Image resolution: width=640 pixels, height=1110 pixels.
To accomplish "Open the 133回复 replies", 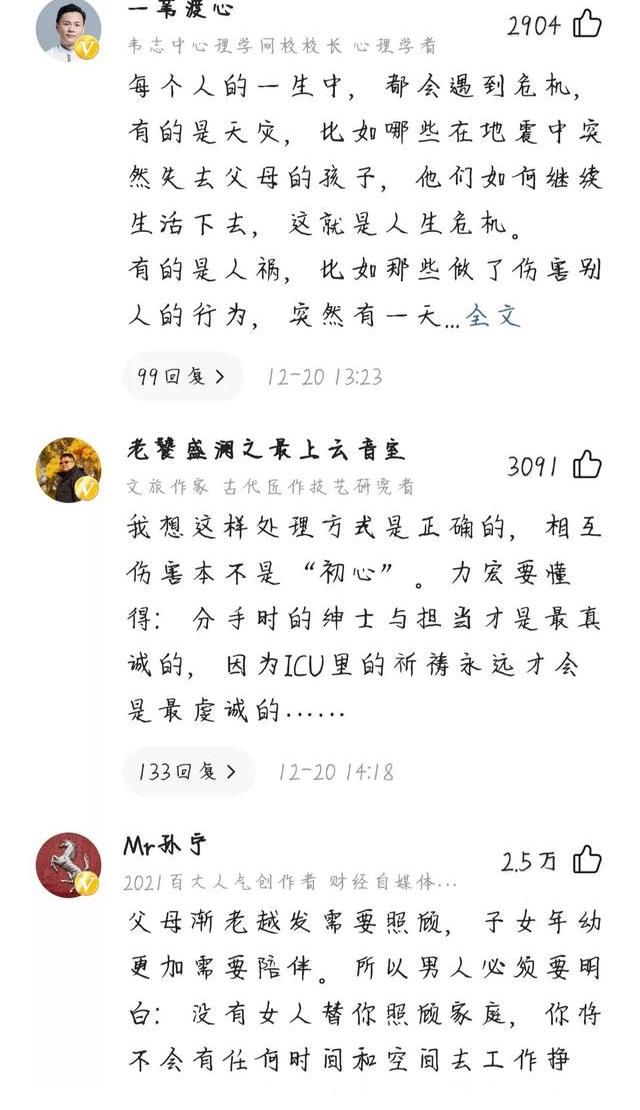I will pos(187,772).
